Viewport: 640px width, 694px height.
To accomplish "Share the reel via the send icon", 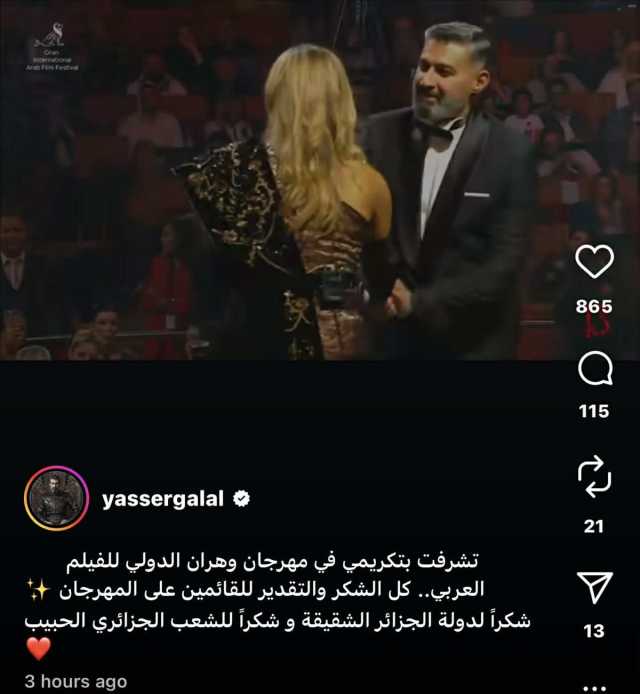I will [594, 588].
